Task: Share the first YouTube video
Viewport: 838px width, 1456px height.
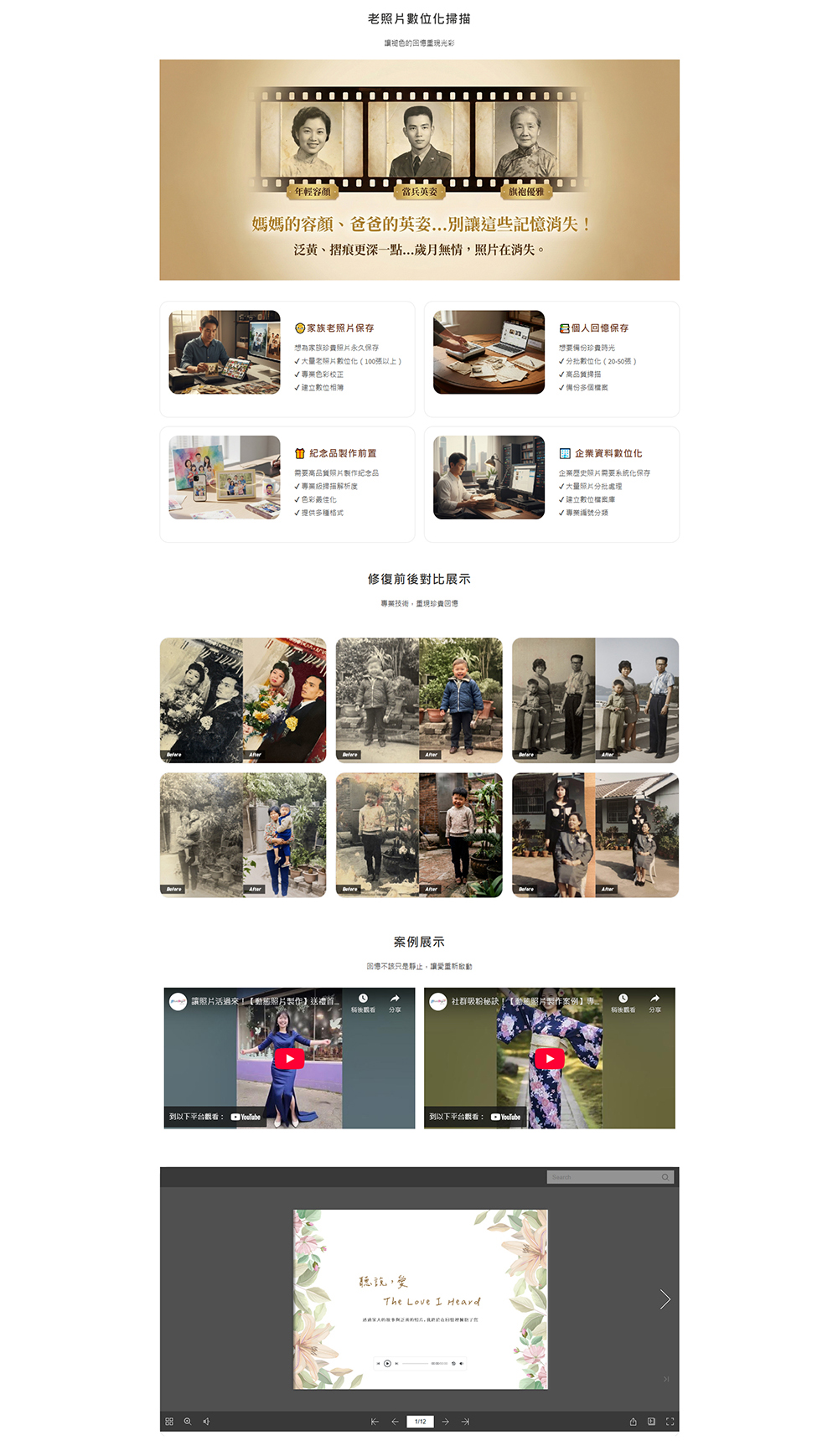Action: [x=395, y=1002]
